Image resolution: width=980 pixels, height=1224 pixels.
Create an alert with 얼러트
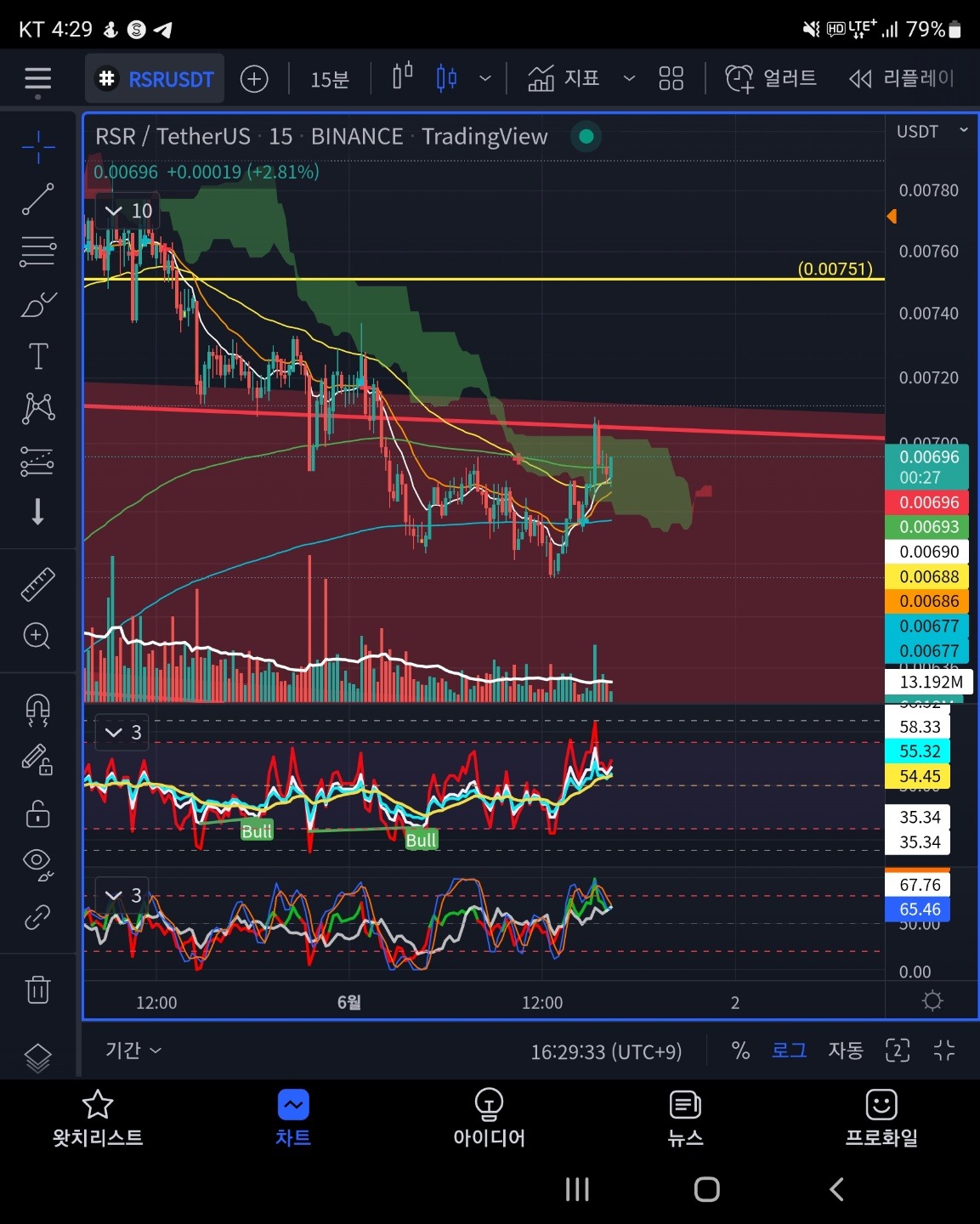tap(771, 79)
